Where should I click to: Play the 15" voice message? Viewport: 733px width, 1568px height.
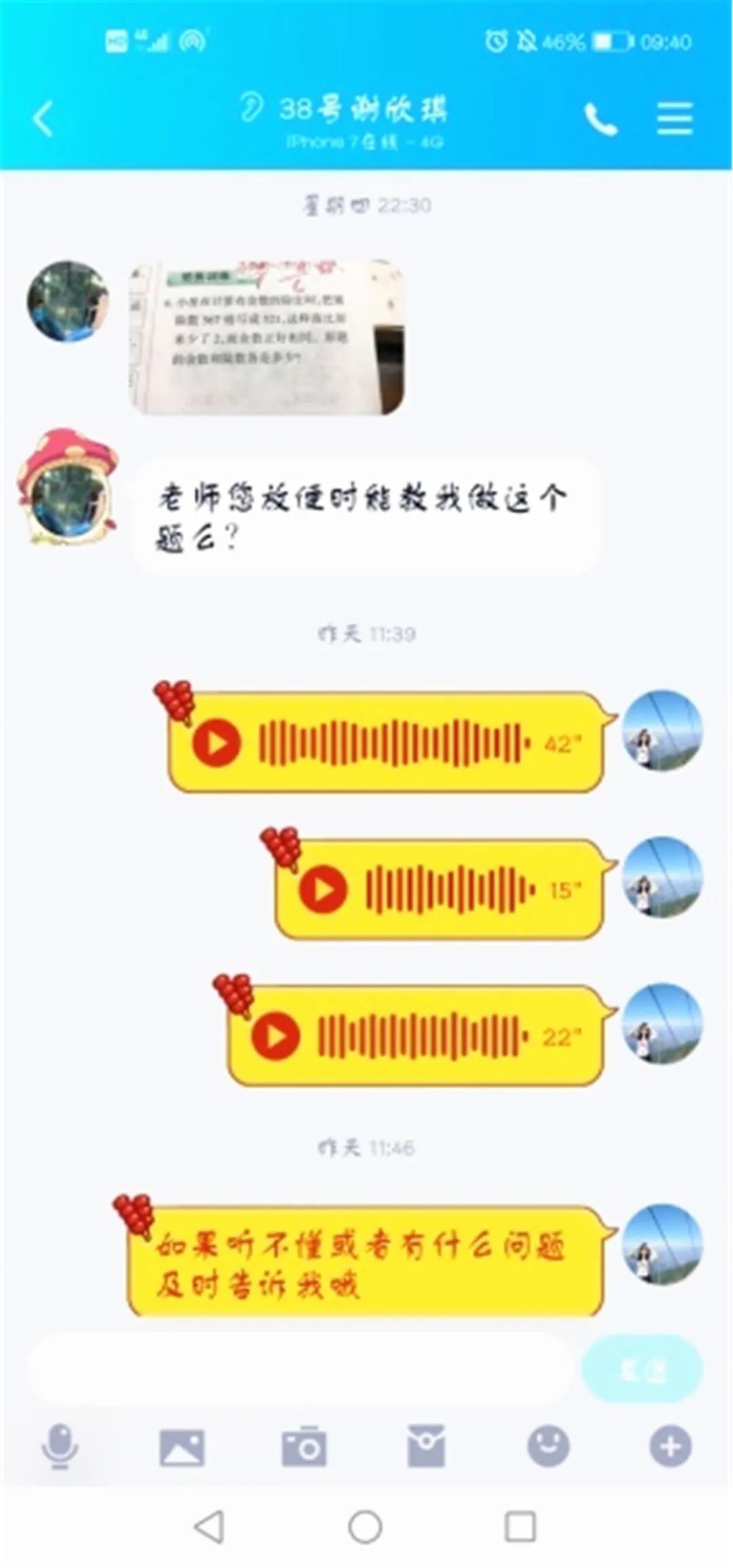point(323,889)
